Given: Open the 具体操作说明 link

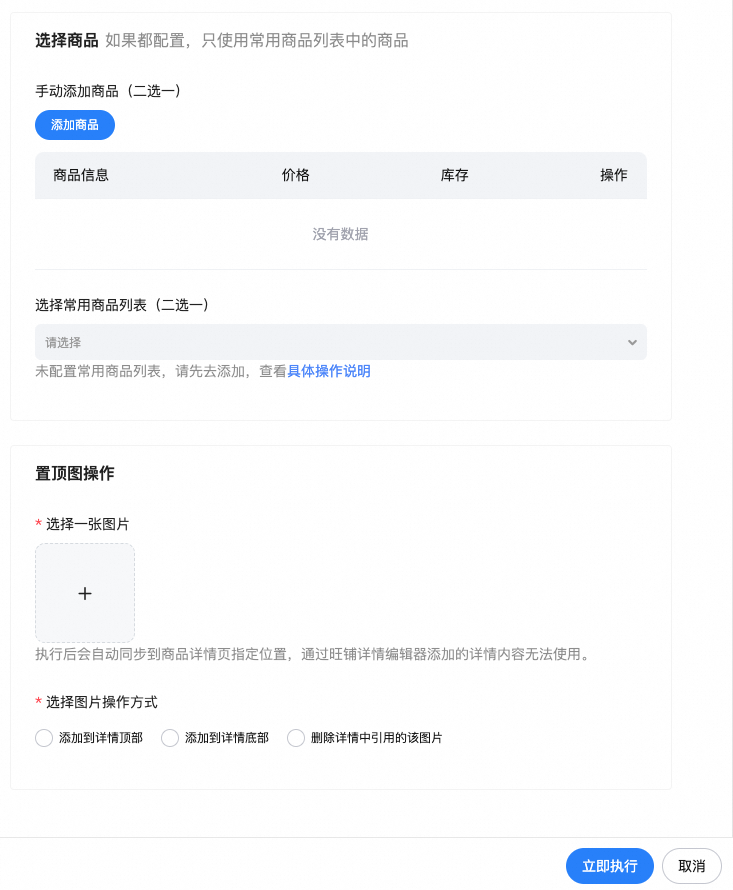Looking at the screenshot, I should click(329, 371).
